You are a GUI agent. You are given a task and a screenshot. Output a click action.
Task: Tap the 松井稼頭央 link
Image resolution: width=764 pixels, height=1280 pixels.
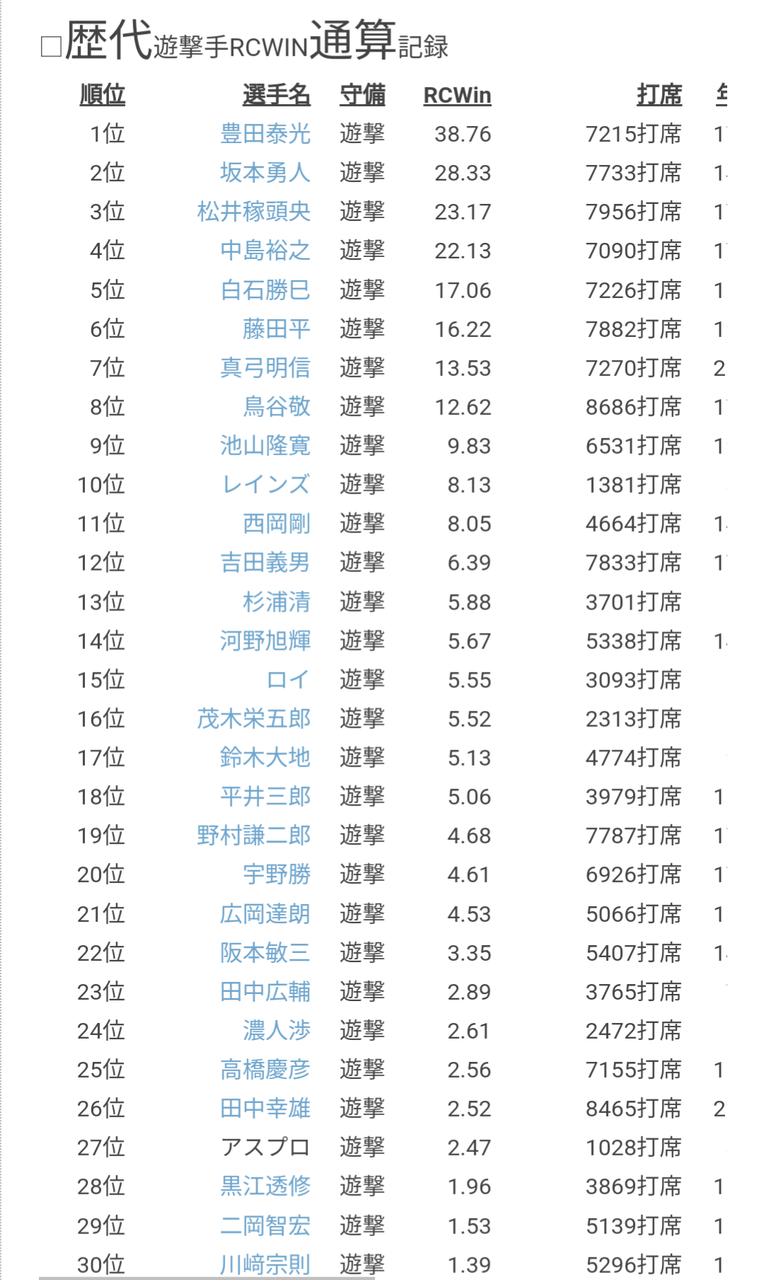tap(254, 212)
